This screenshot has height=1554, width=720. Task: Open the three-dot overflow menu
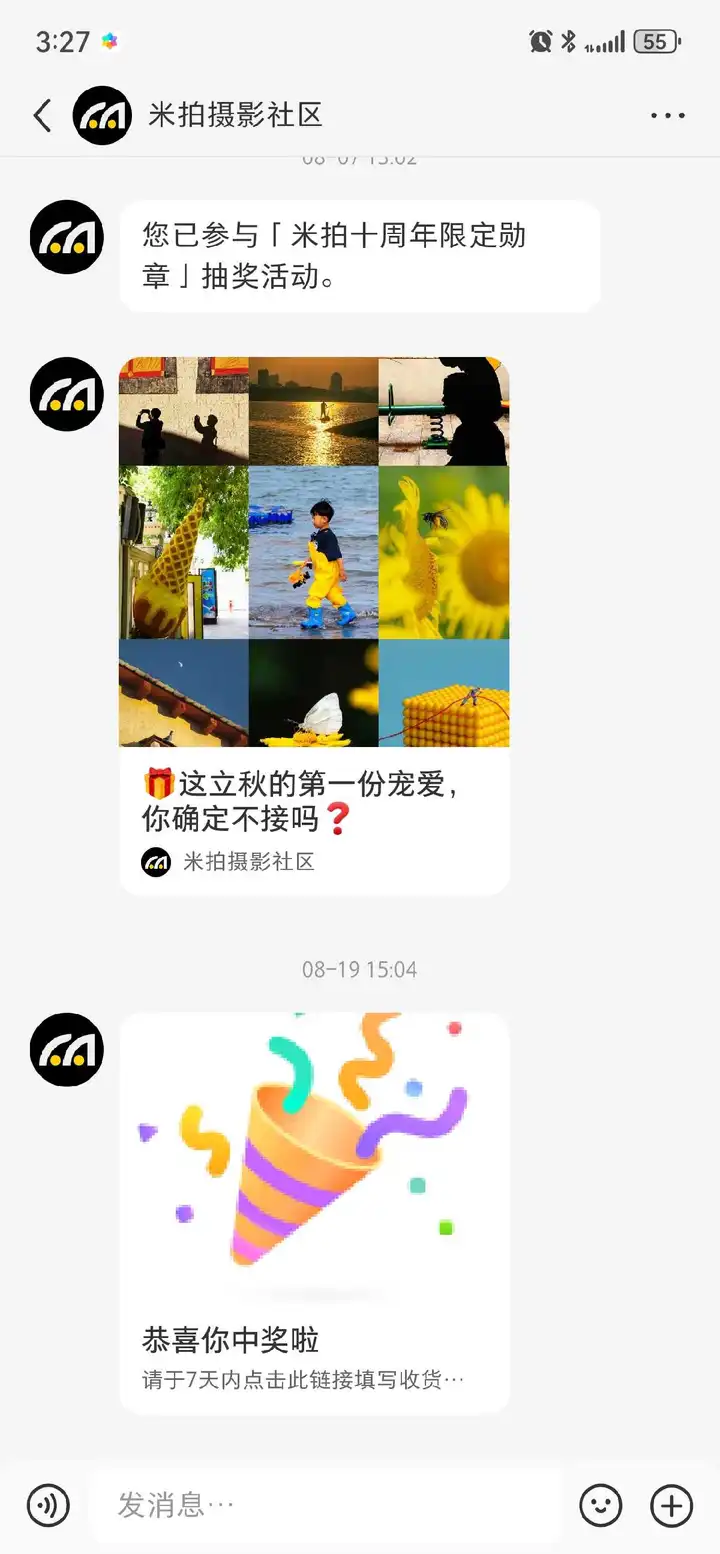(x=668, y=116)
